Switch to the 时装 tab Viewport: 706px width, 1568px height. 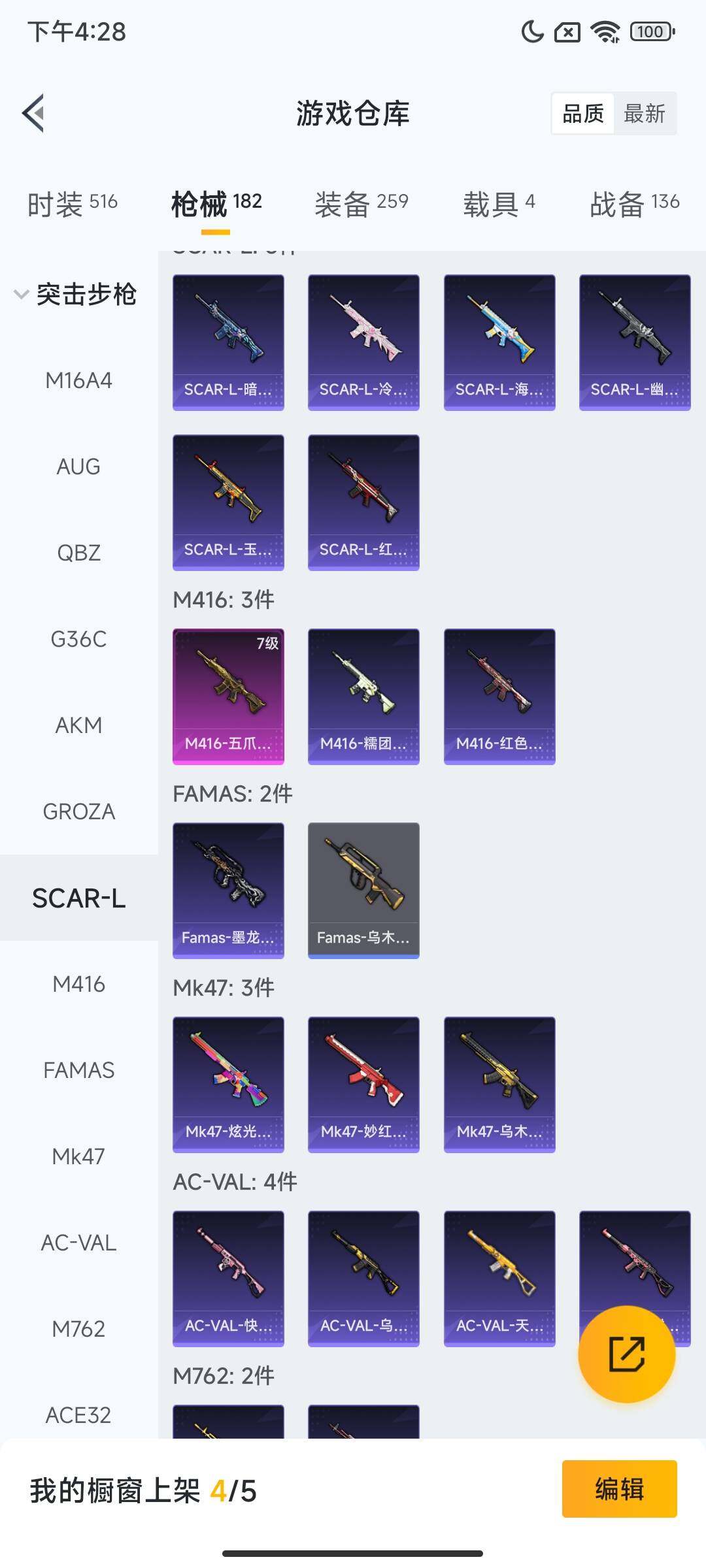(x=72, y=204)
